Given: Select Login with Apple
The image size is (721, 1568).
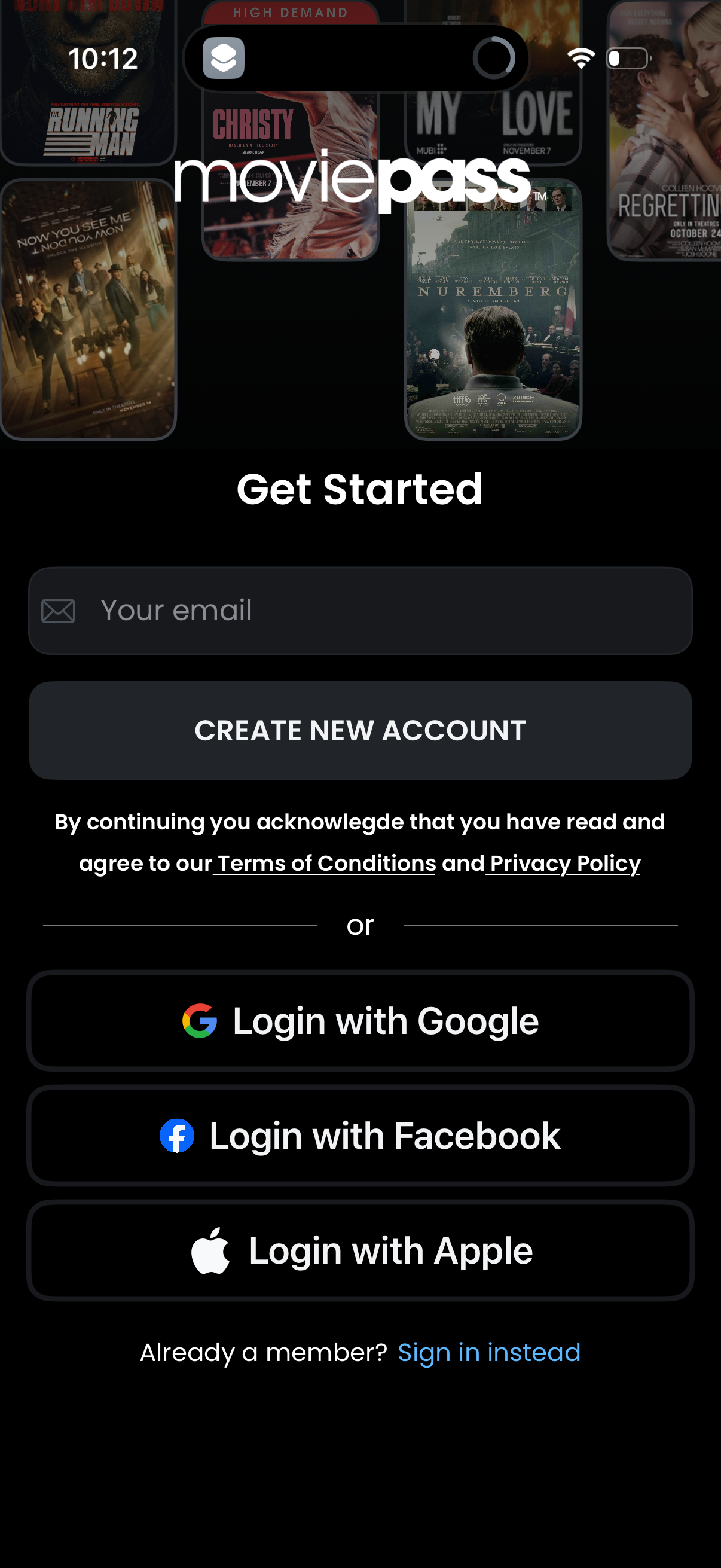Looking at the screenshot, I should pos(360,1249).
